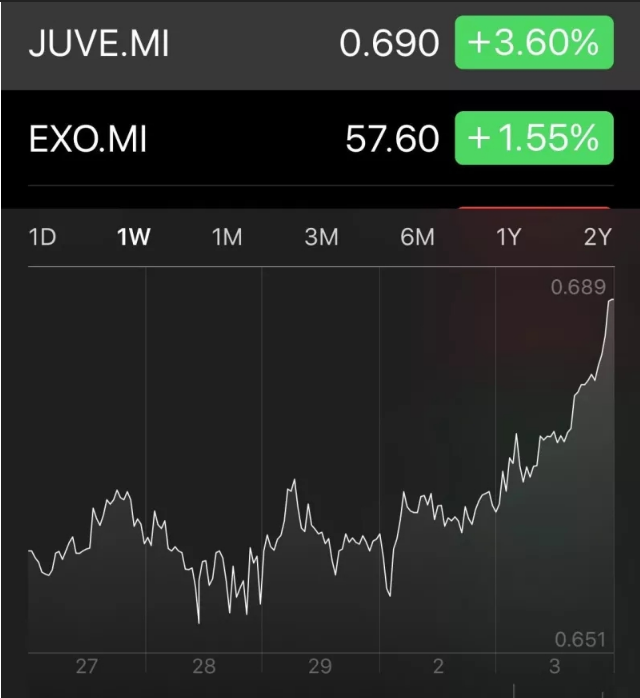This screenshot has width=640, height=698.
Task: Select the 1W chart range
Action: (133, 237)
